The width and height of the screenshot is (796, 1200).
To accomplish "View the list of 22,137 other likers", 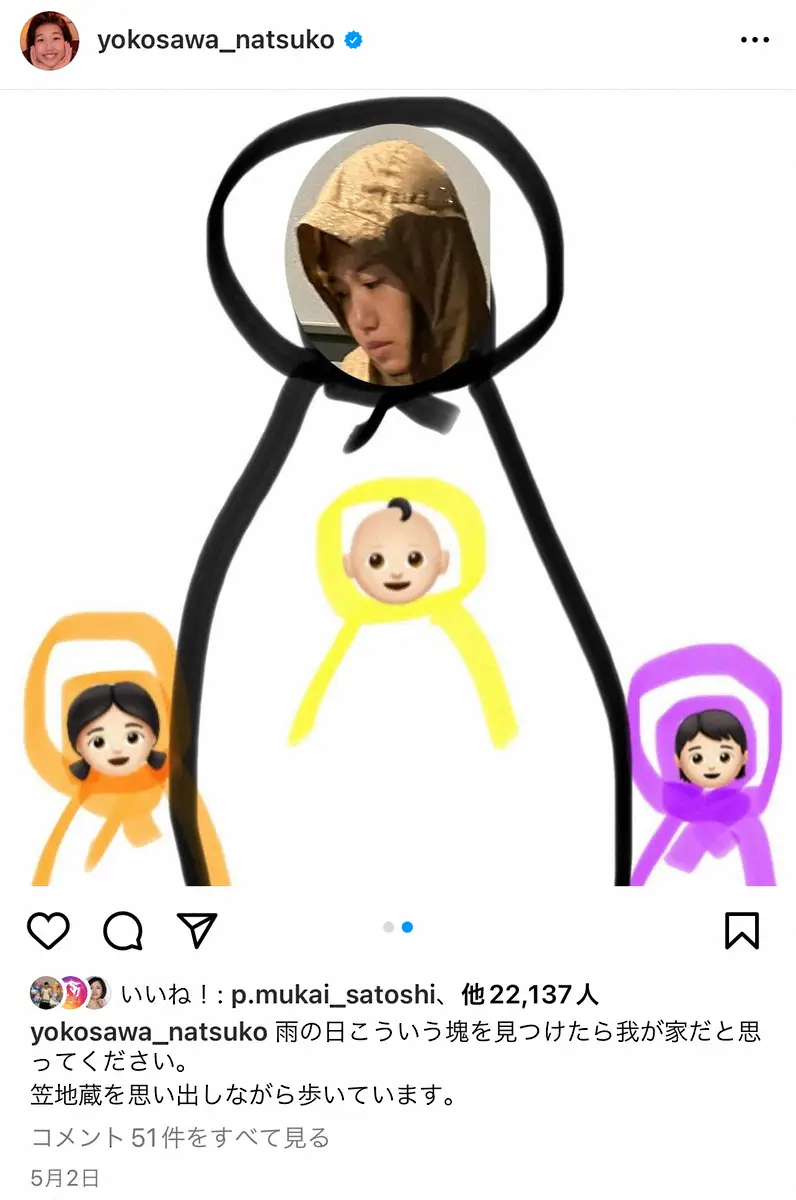I will (530, 995).
